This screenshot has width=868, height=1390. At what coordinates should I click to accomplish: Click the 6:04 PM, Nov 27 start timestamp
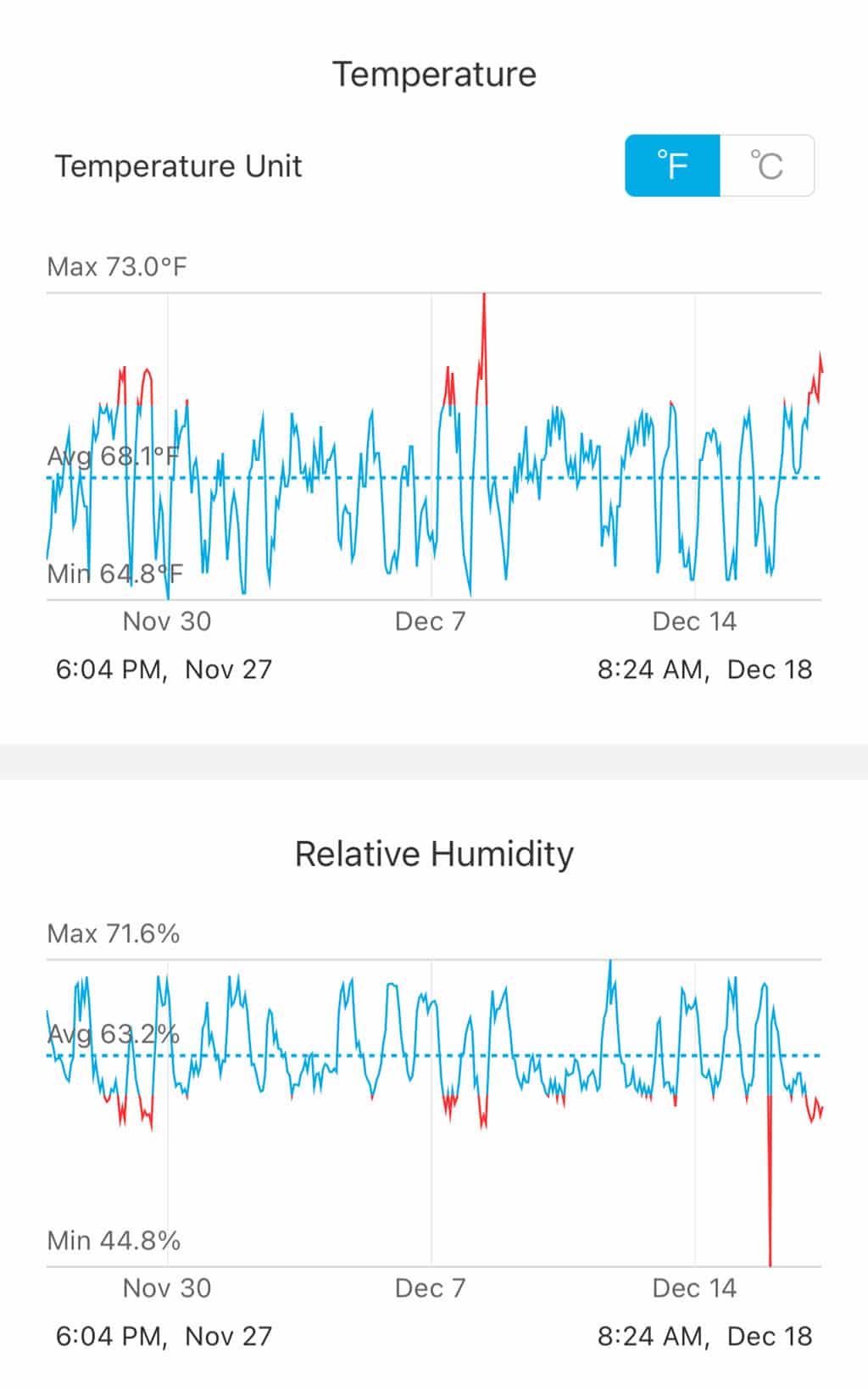164,669
